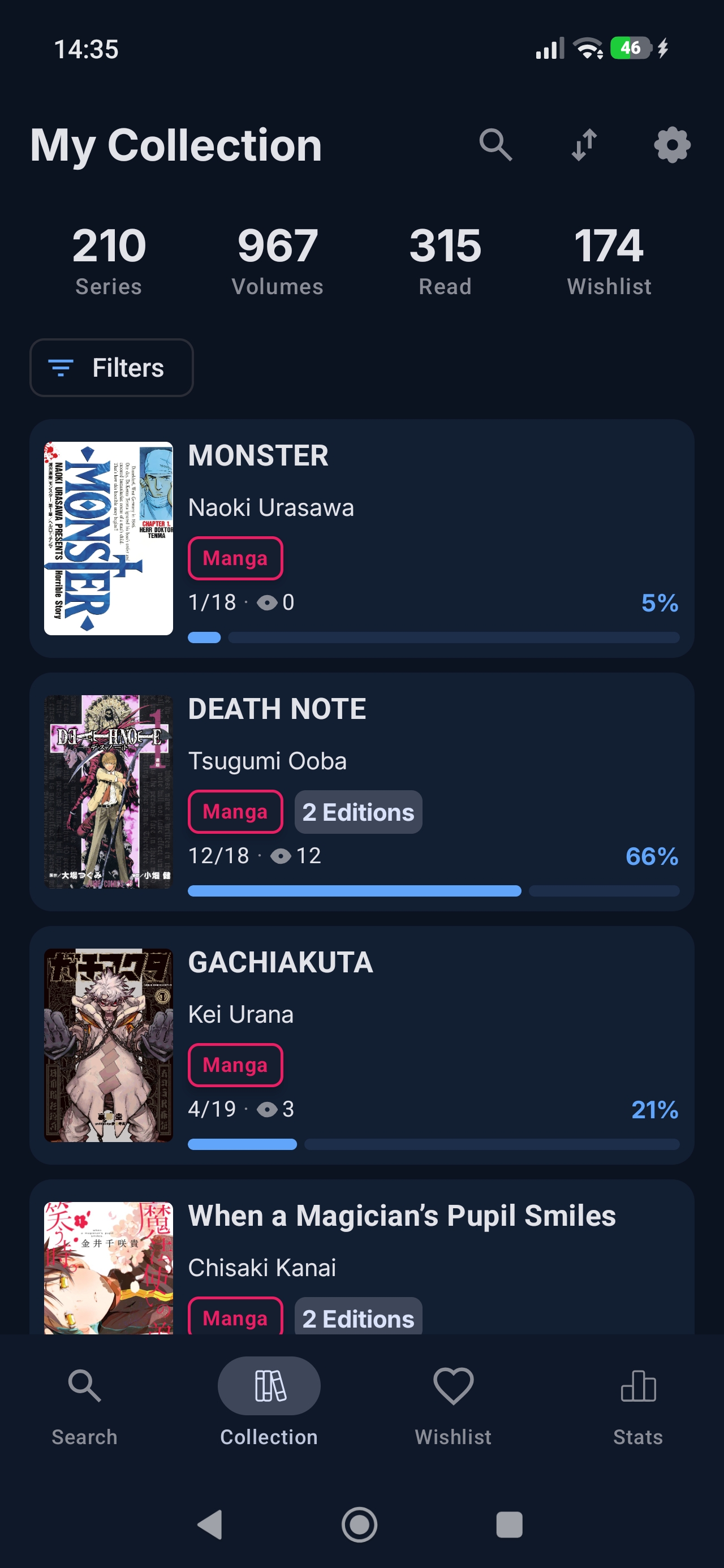Open search in My Collection header
The image size is (724, 1568).
pos(495,145)
